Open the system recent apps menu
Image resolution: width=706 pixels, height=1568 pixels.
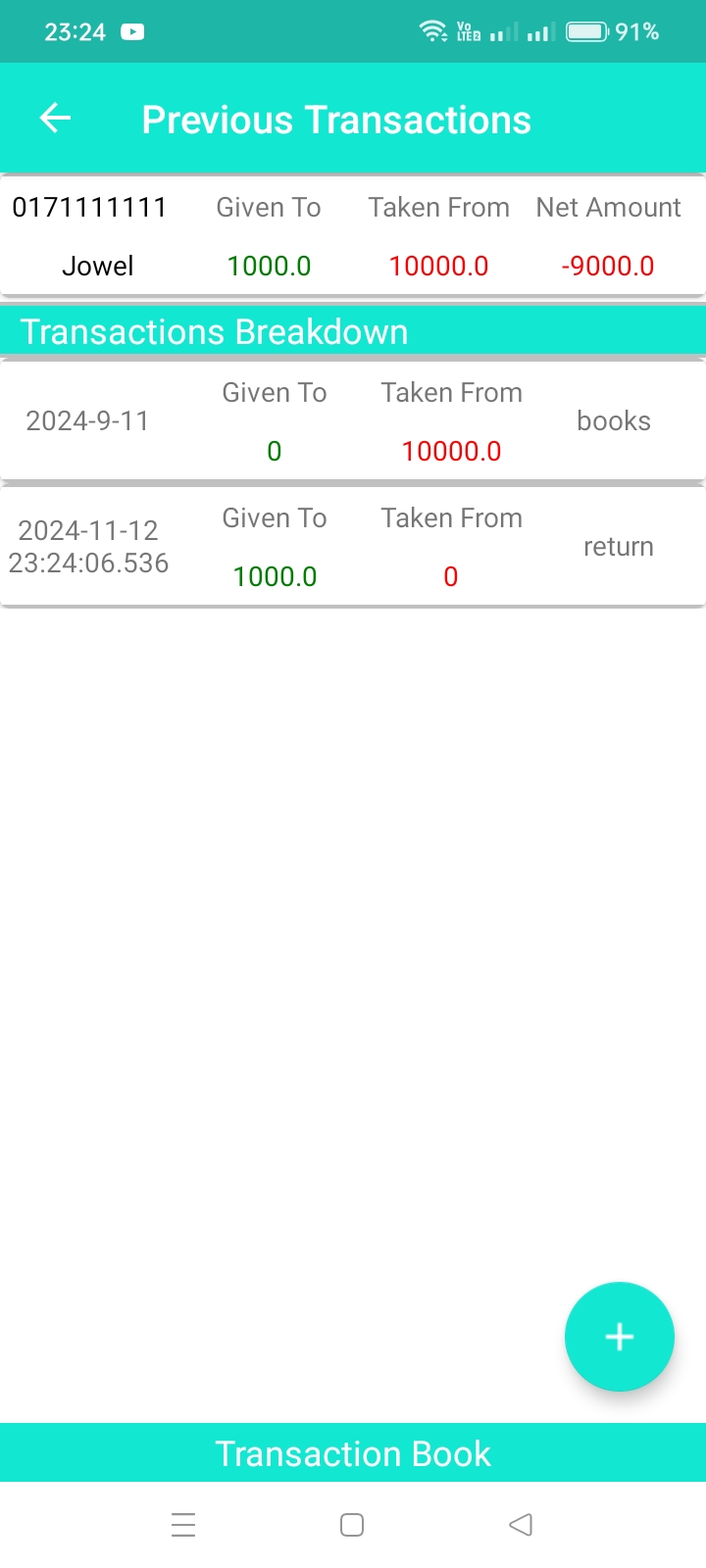coord(183,1525)
